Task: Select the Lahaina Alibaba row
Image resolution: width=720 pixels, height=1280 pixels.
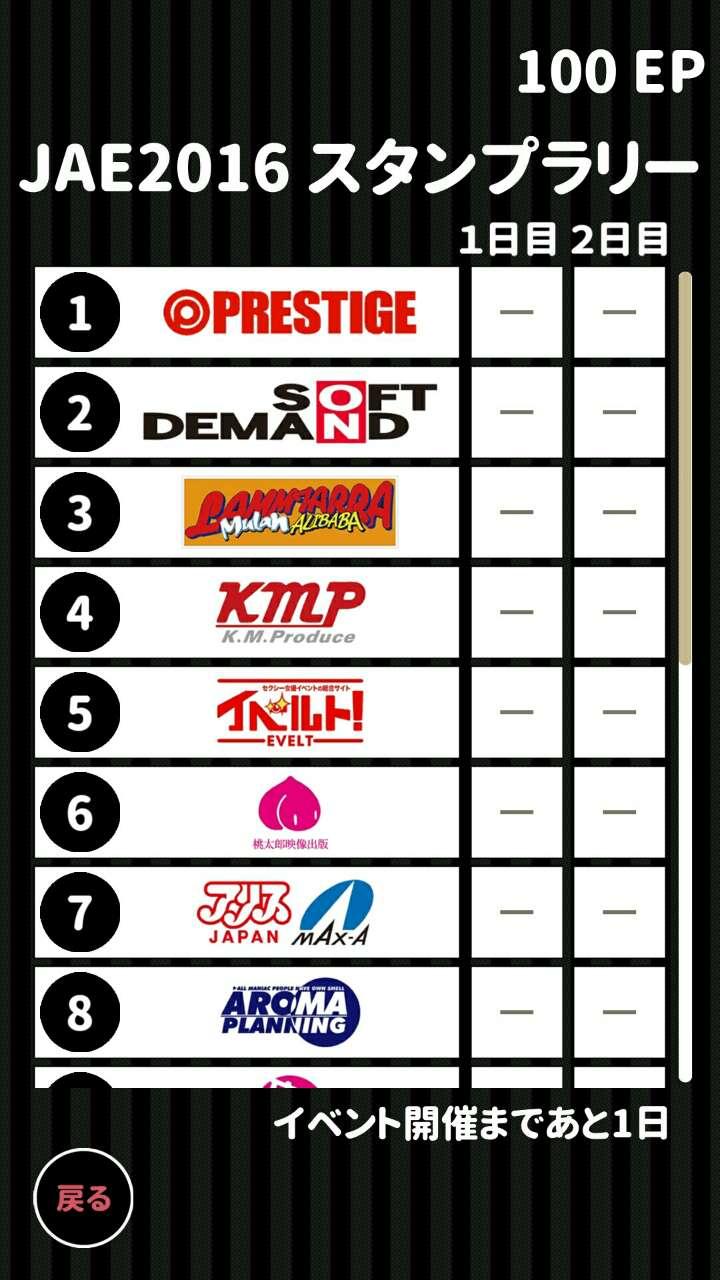Action: click(247, 512)
